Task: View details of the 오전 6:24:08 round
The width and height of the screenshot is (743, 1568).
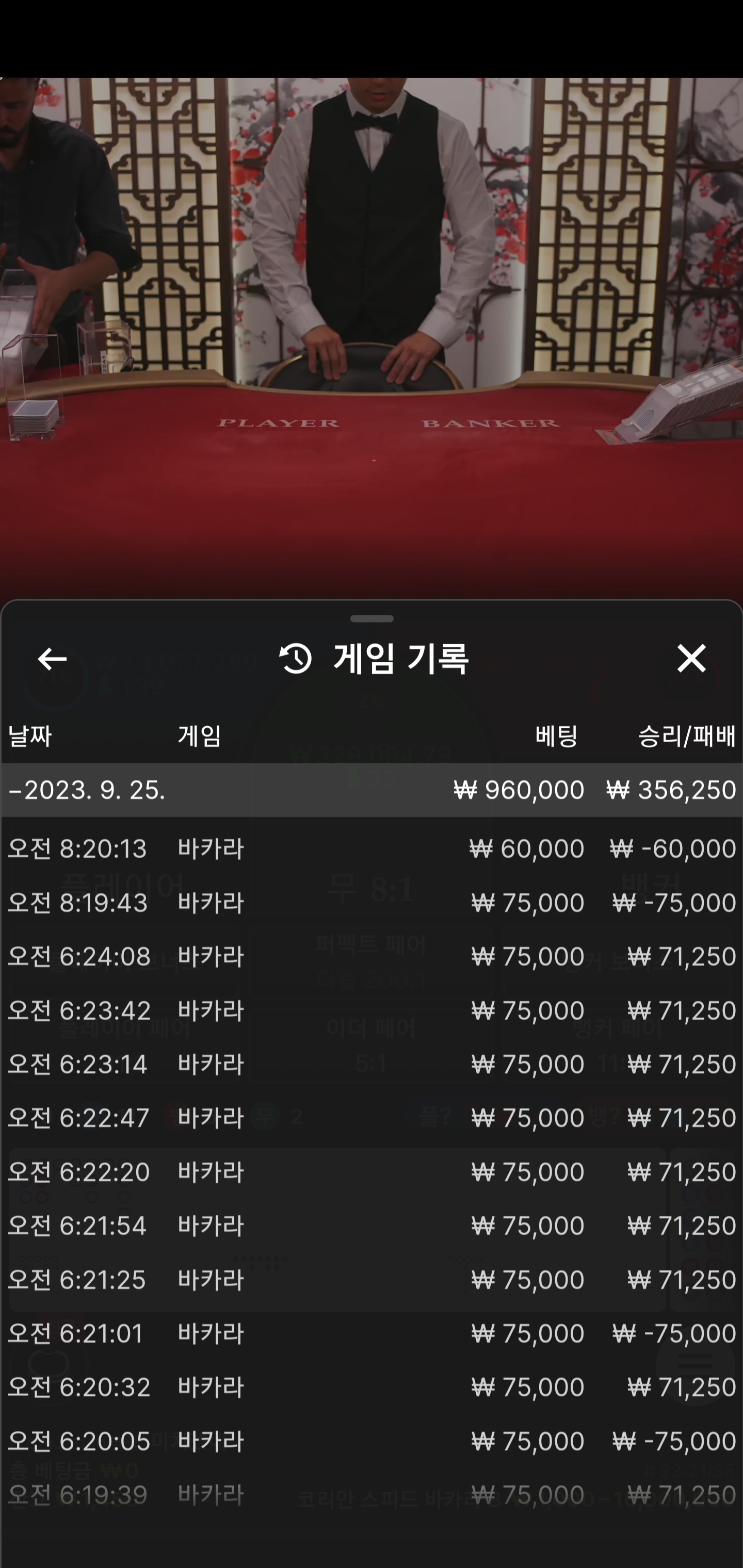Action: (372, 957)
